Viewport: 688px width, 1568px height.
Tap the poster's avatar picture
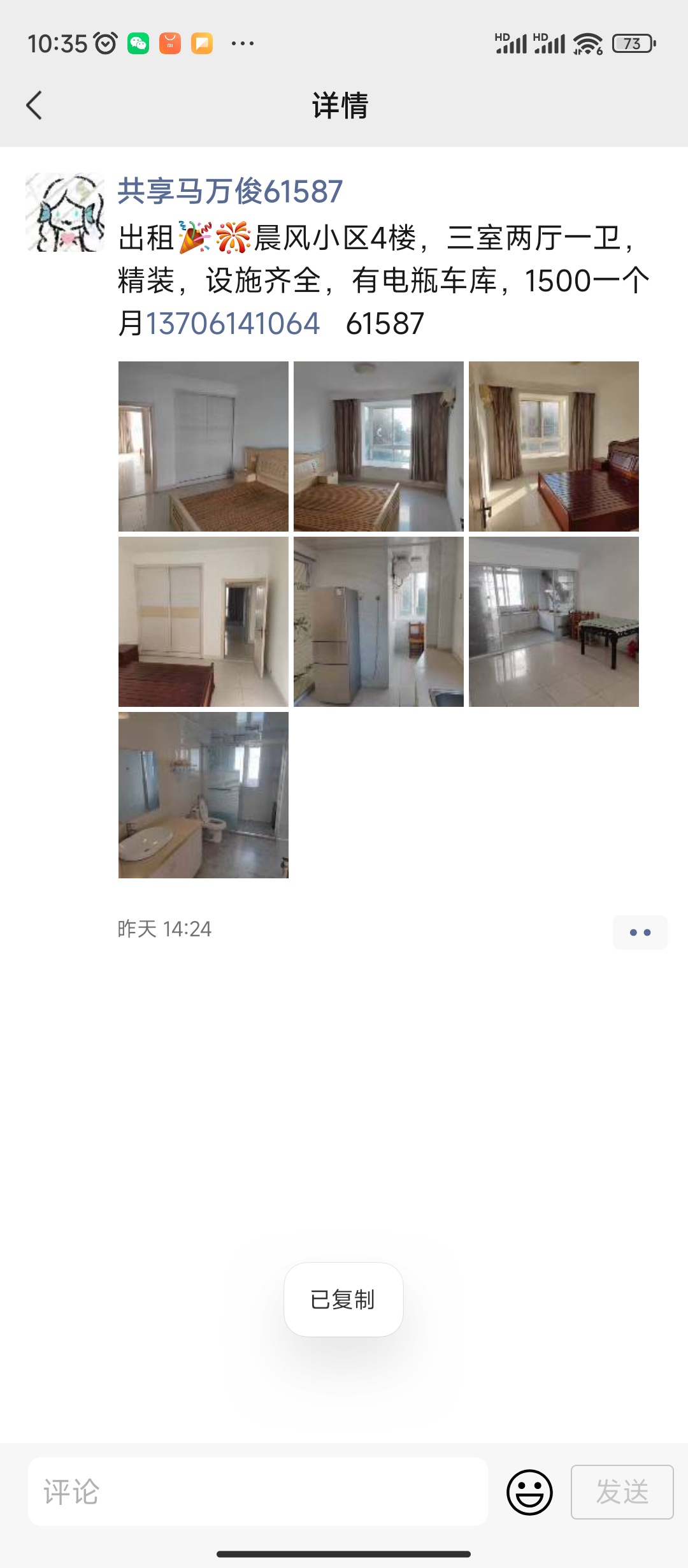[65, 212]
